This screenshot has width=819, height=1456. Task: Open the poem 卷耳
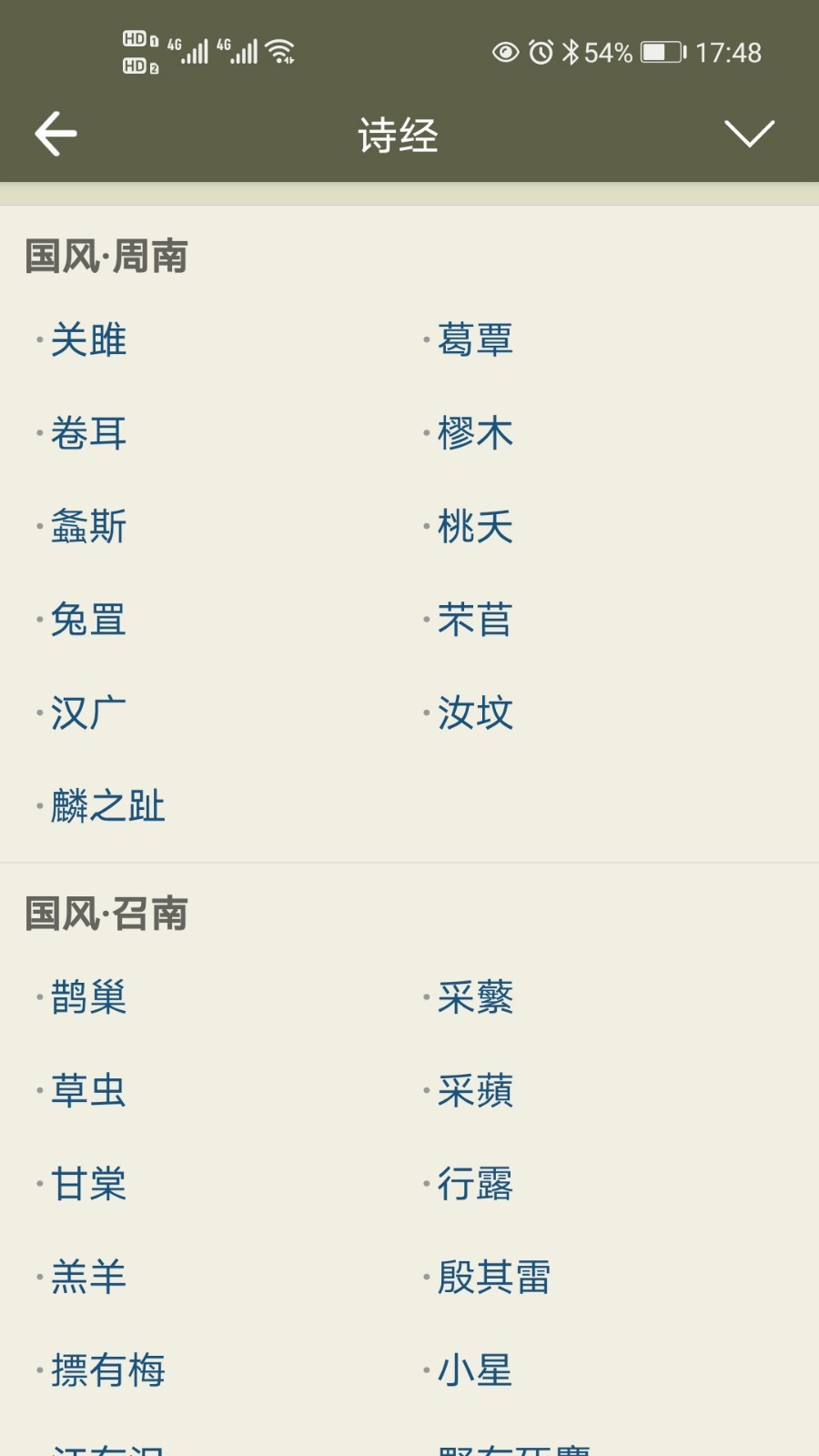pyautogui.click(x=88, y=433)
